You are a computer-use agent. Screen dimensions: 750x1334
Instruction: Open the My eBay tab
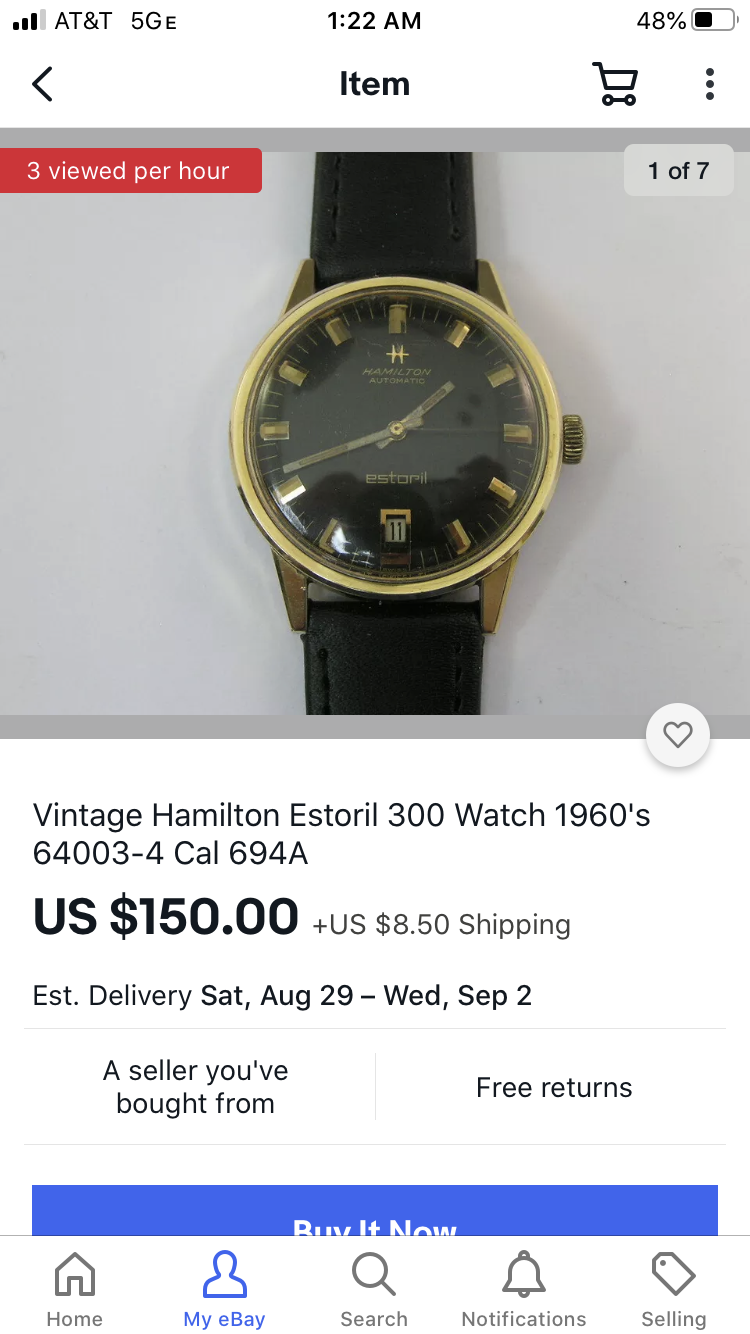point(224,1290)
